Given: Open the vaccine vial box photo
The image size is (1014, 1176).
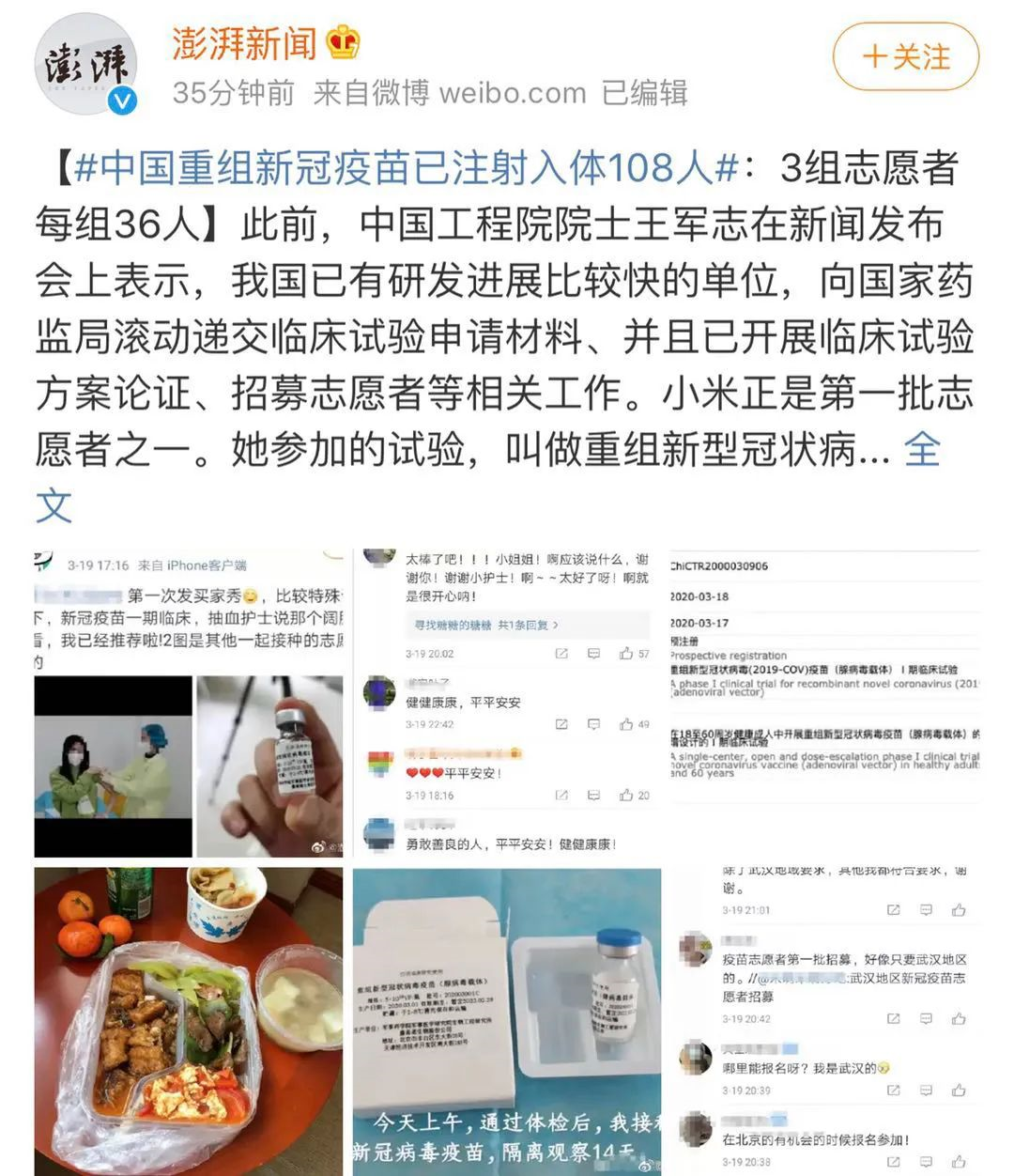Looking at the screenshot, I should pyautogui.click(x=507, y=1020).
